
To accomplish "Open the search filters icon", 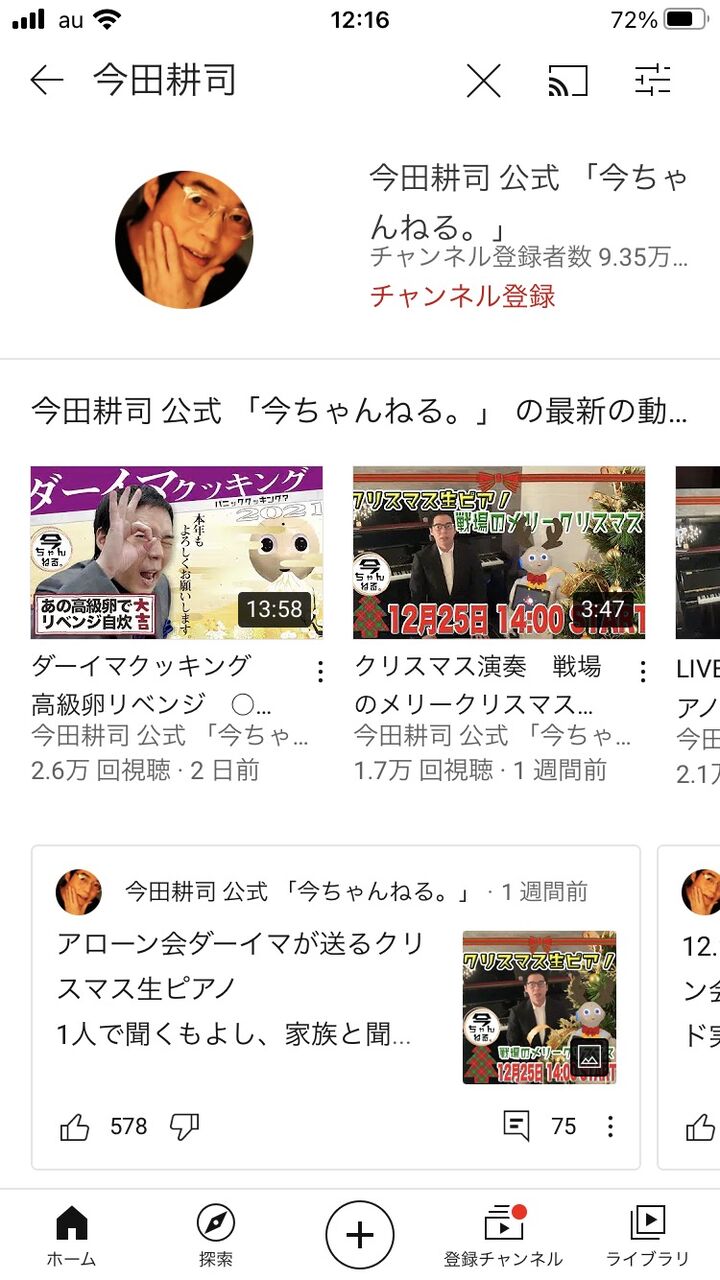I will pyautogui.click(x=653, y=80).
